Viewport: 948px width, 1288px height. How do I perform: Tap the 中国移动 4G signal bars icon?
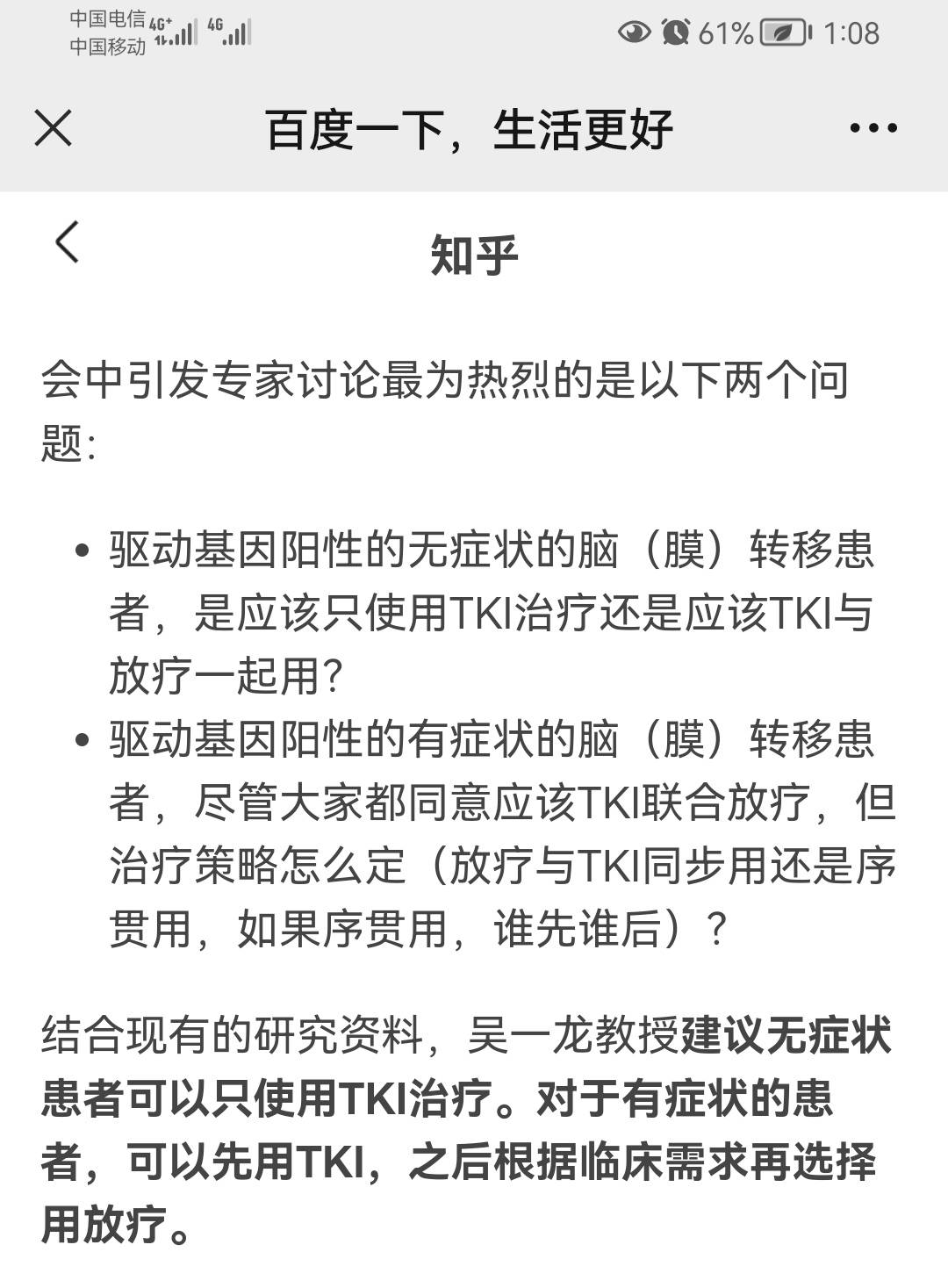(x=237, y=37)
